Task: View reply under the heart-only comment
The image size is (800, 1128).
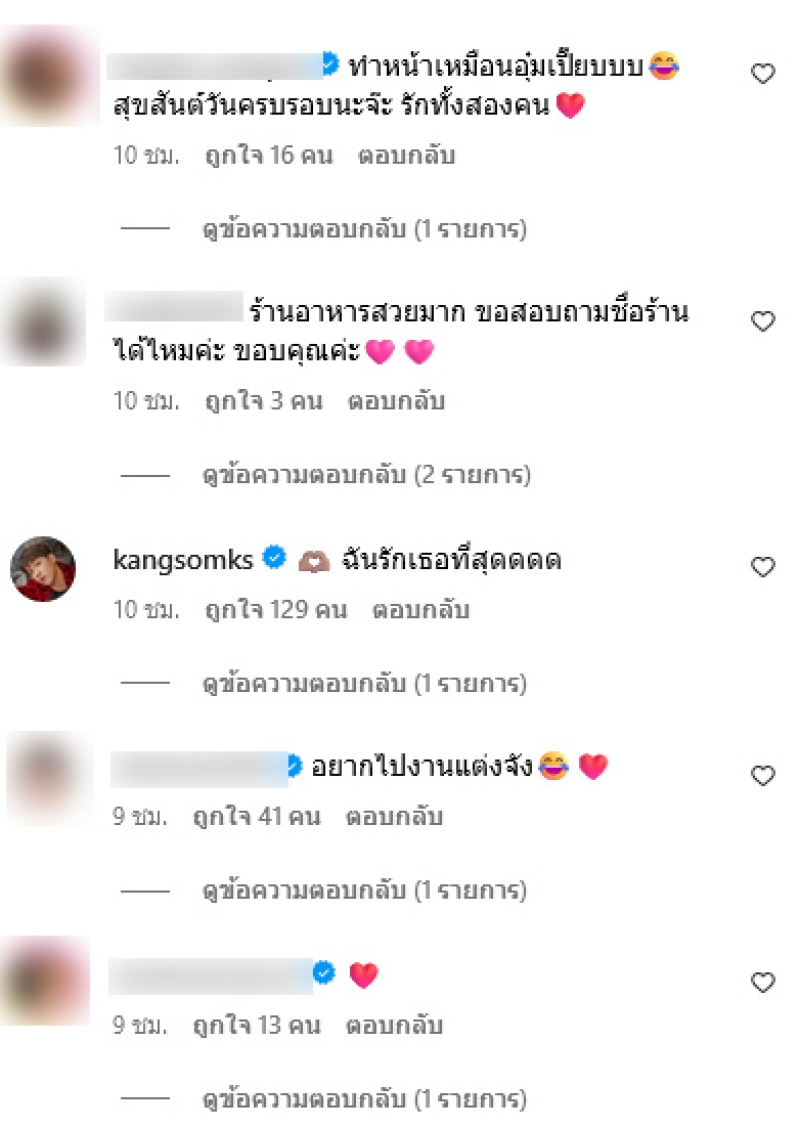Action: coord(364,1100)
